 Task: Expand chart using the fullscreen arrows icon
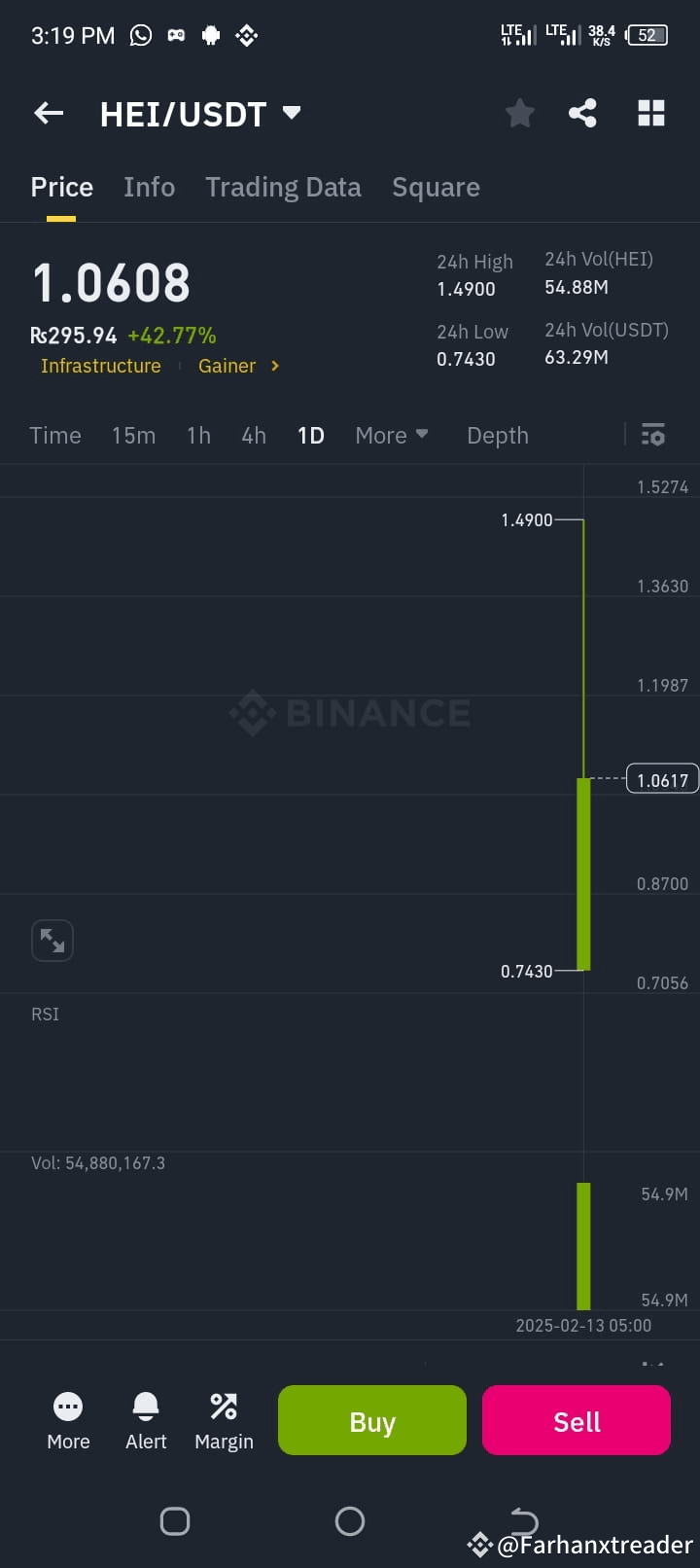[52, 940]
